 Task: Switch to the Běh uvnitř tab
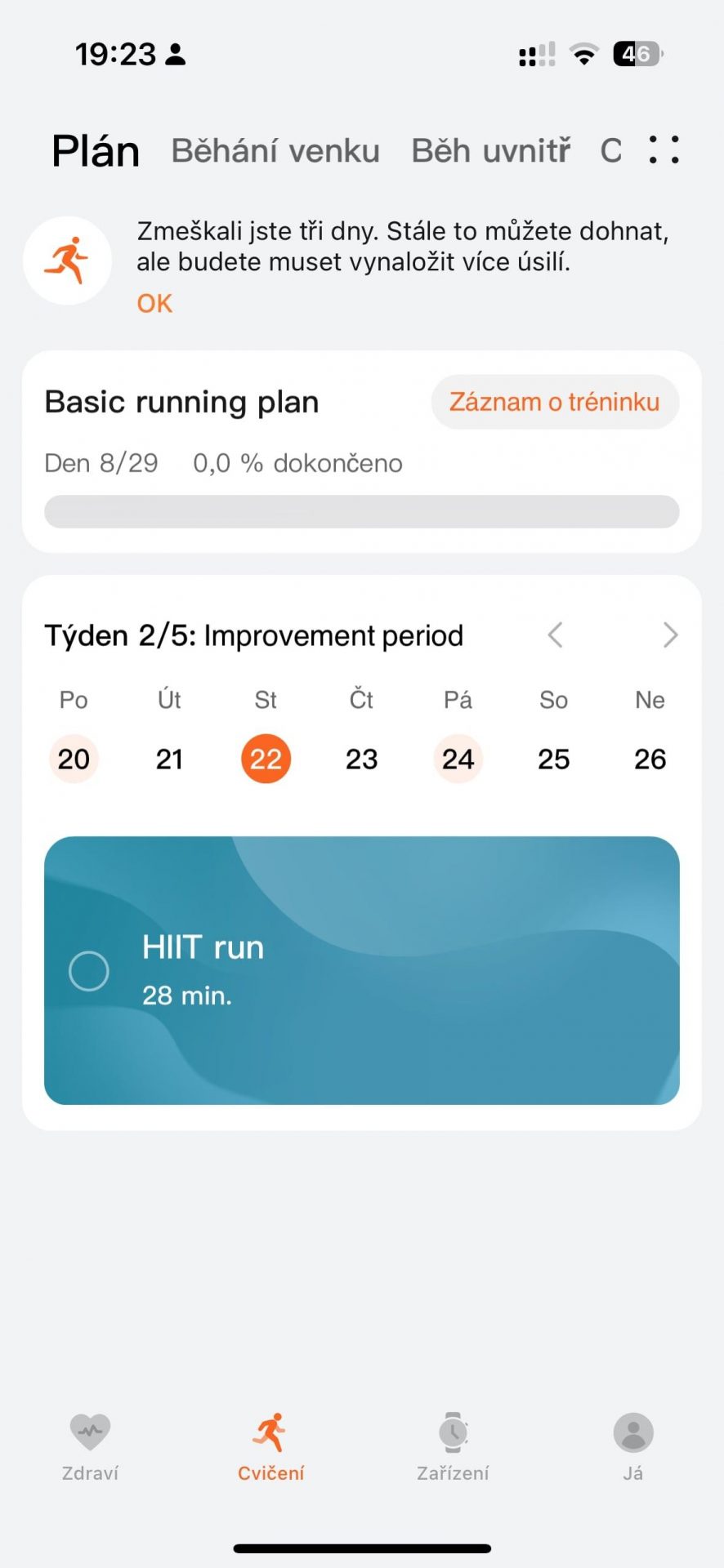[x=490, y=151]
